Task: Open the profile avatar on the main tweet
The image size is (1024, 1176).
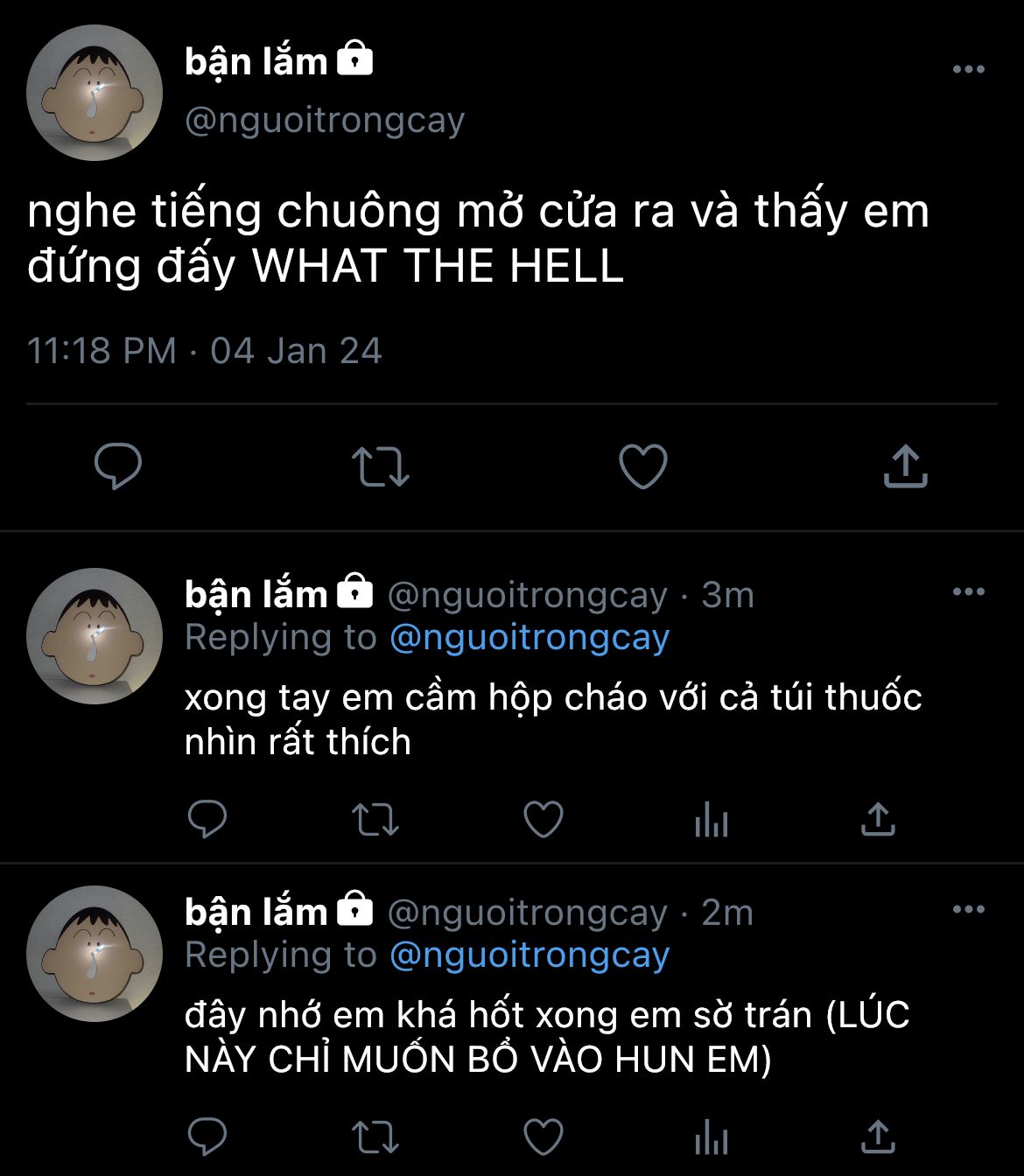Action: [x=95, y=94]
